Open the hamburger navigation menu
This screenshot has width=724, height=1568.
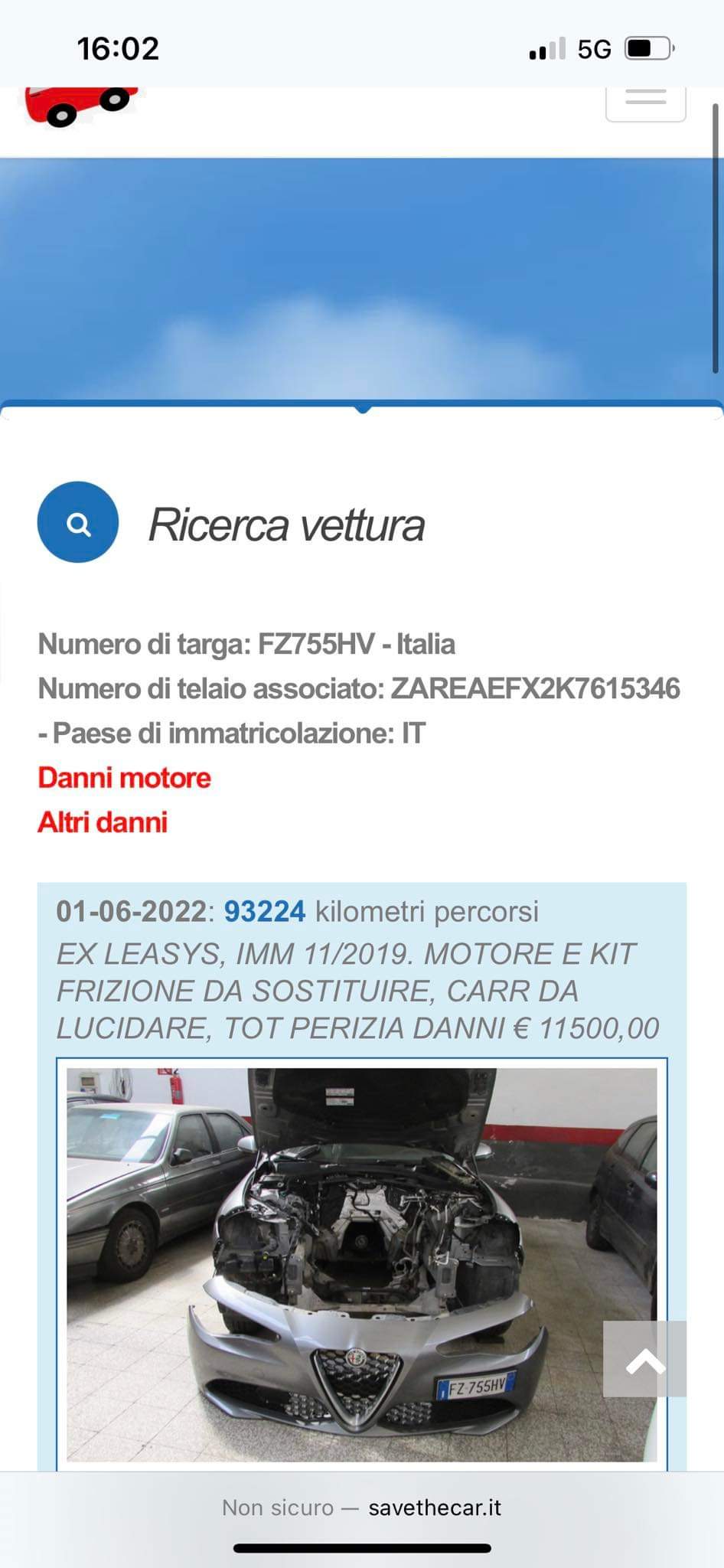pyautogui.click(x=645, y=100)
